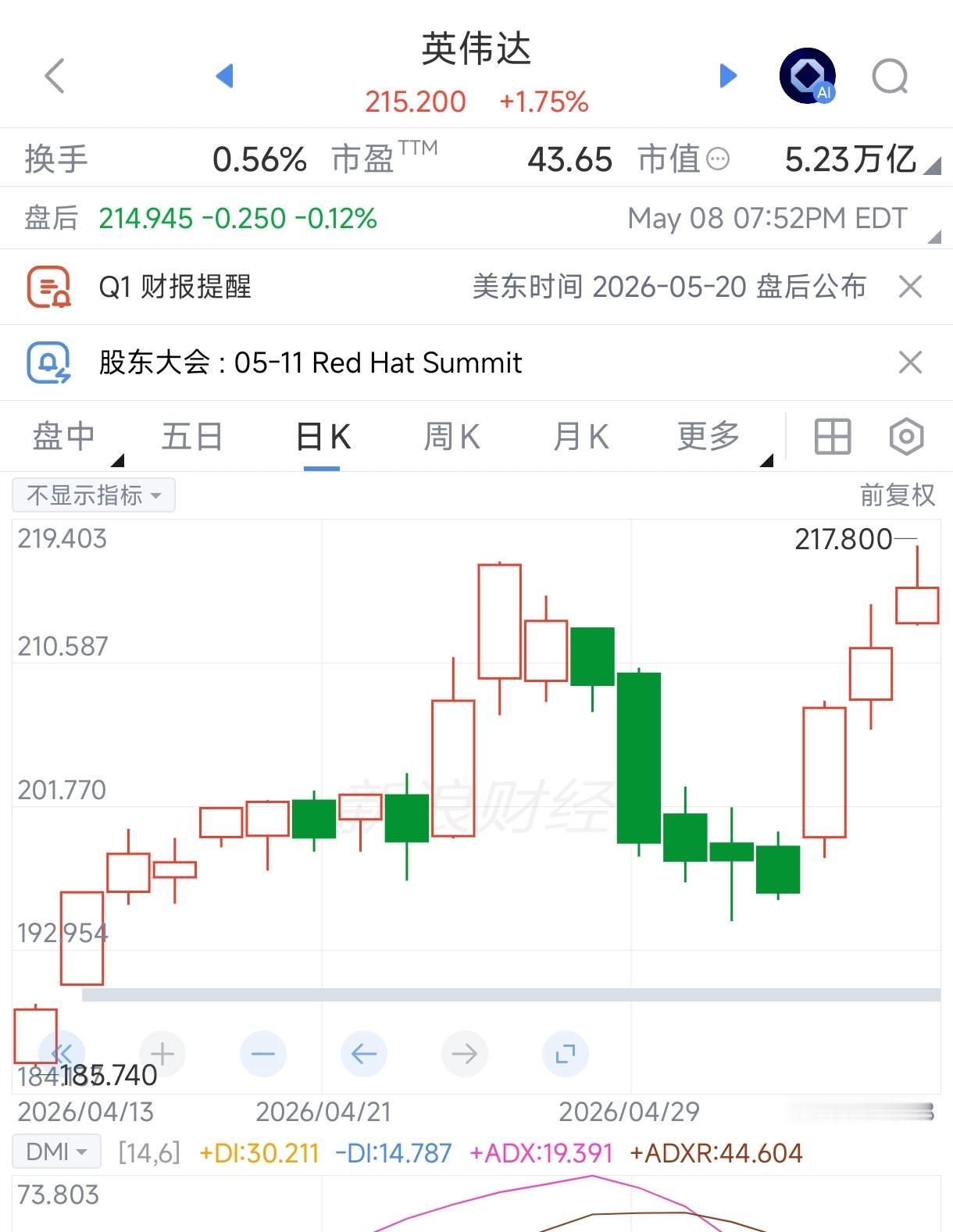Expand the 更多 chart periods
Viewport: 953px width, 1232px height.
click(x=709, y=436)
